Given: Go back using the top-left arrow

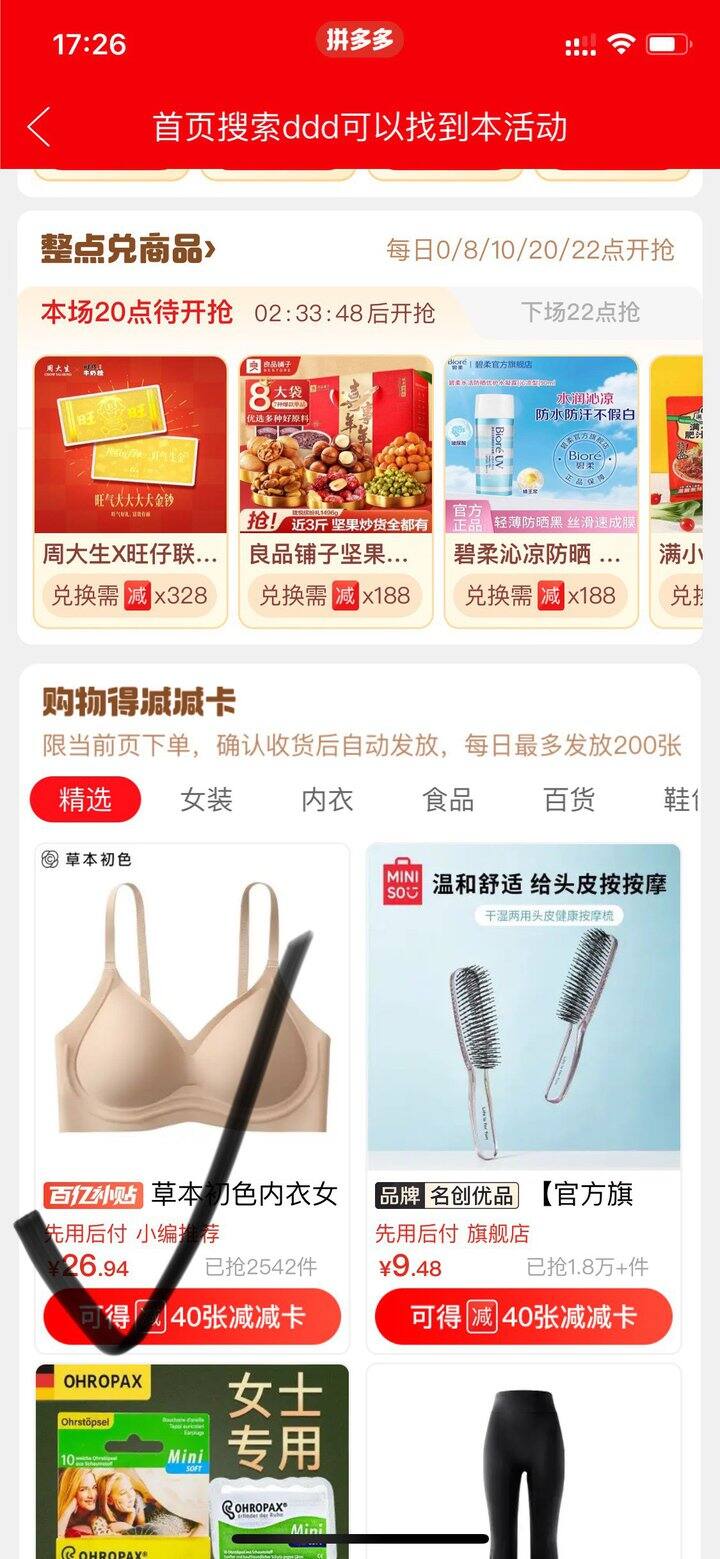Looking at the screenshot, I should (x=39, y=127).
